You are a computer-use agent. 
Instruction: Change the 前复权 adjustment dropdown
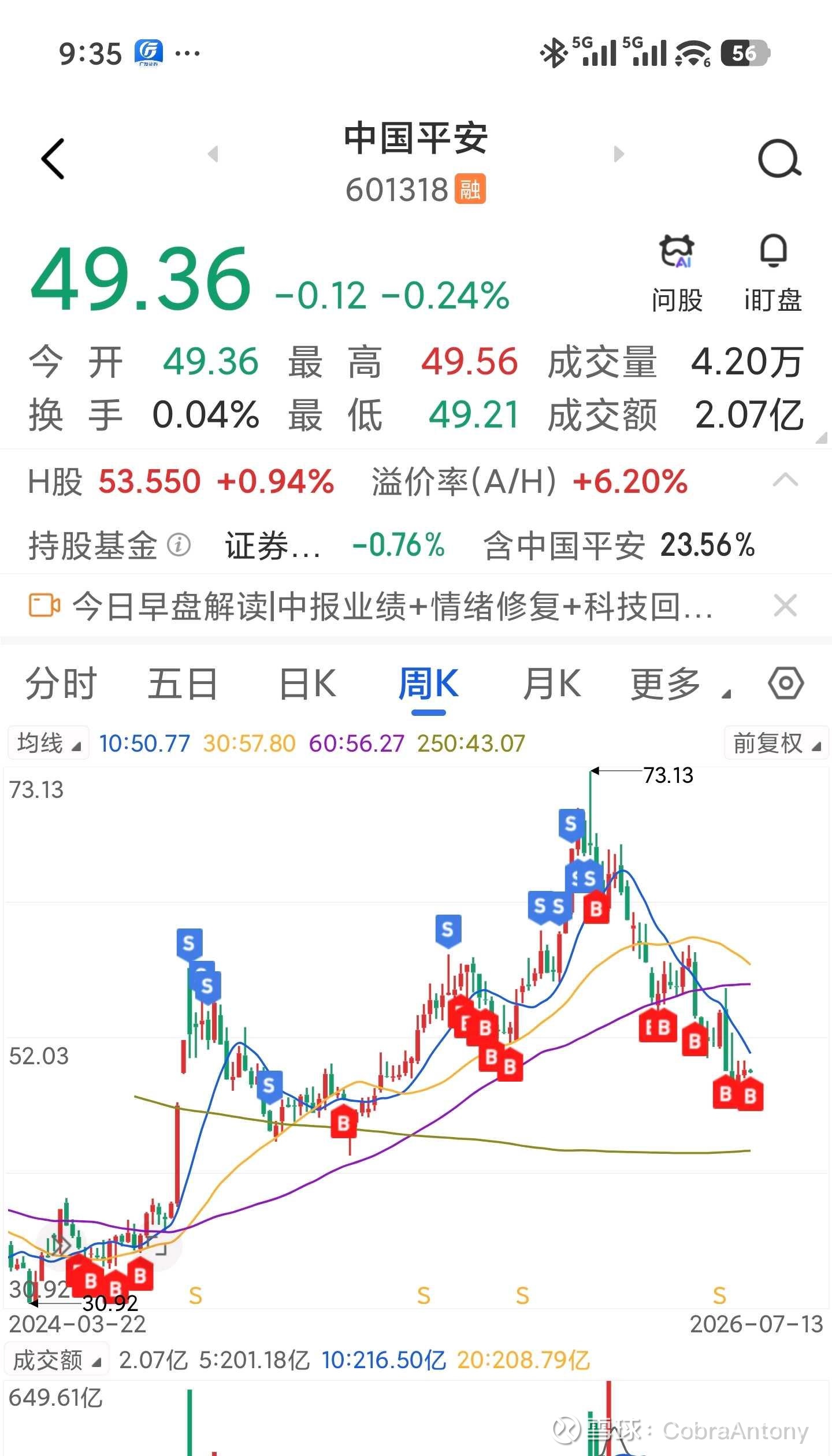tap(777, 743)
